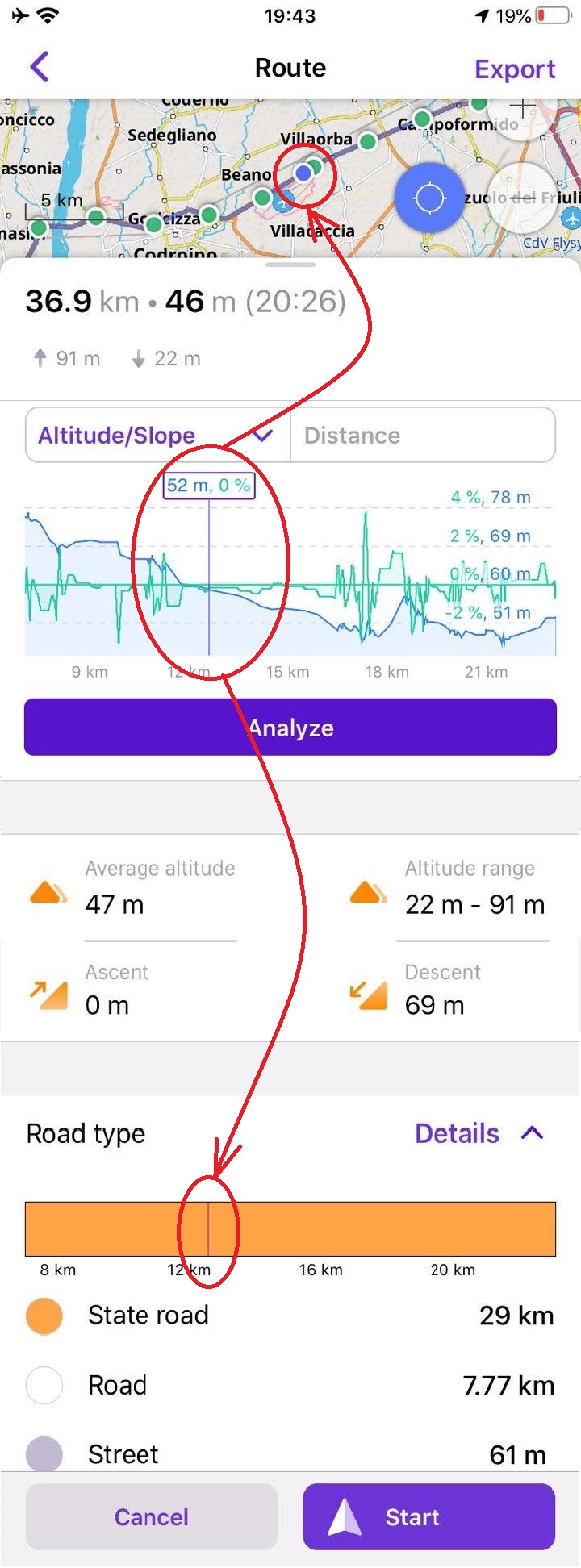Open the Distance axis dropdown
581x1568 pixels.
coord(422,436)
